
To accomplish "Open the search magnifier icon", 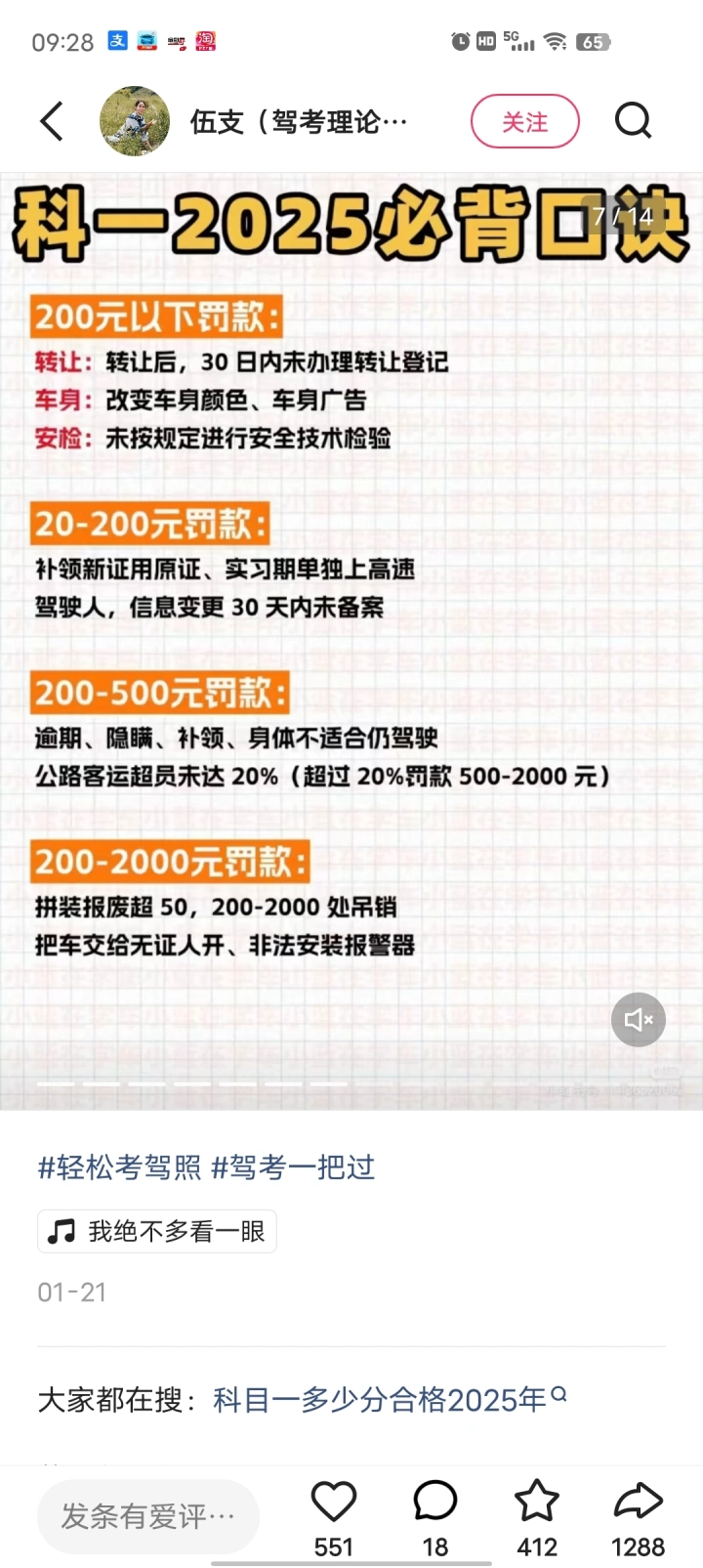I will tap(633, 121).
